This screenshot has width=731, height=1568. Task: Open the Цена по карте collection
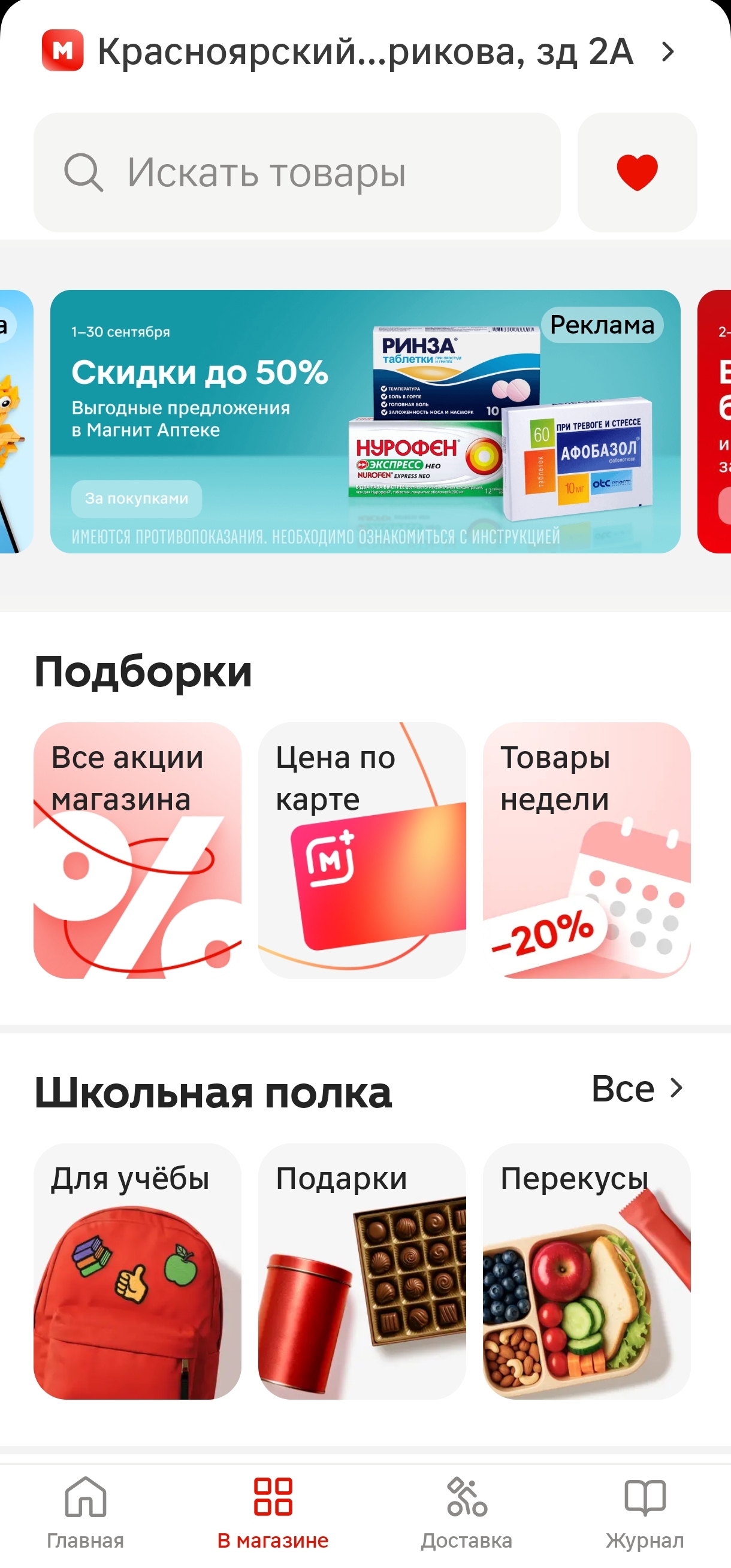click(363, 850)
